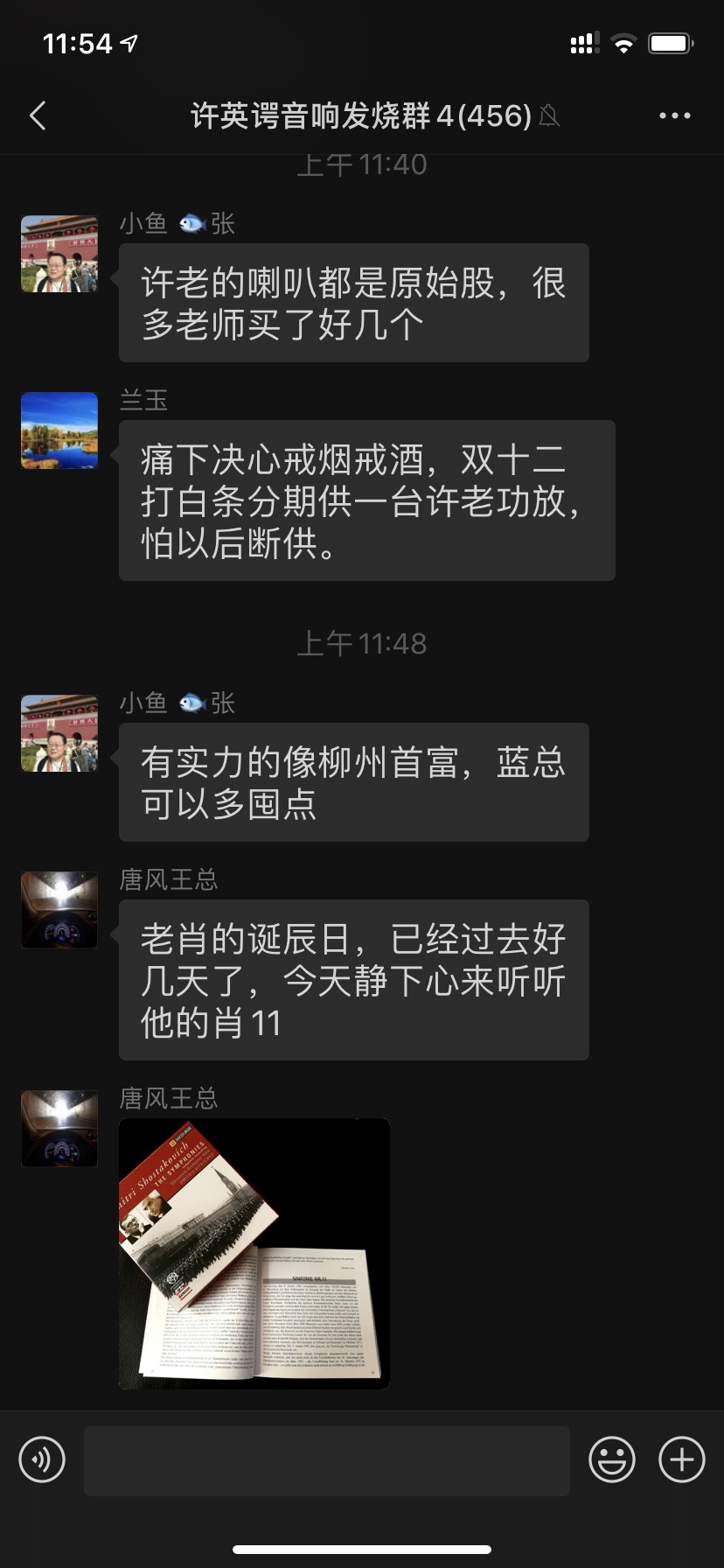Open 兰玉's profile avatar
This screenshot has width=724, height=1568.
tap(59, 430)
